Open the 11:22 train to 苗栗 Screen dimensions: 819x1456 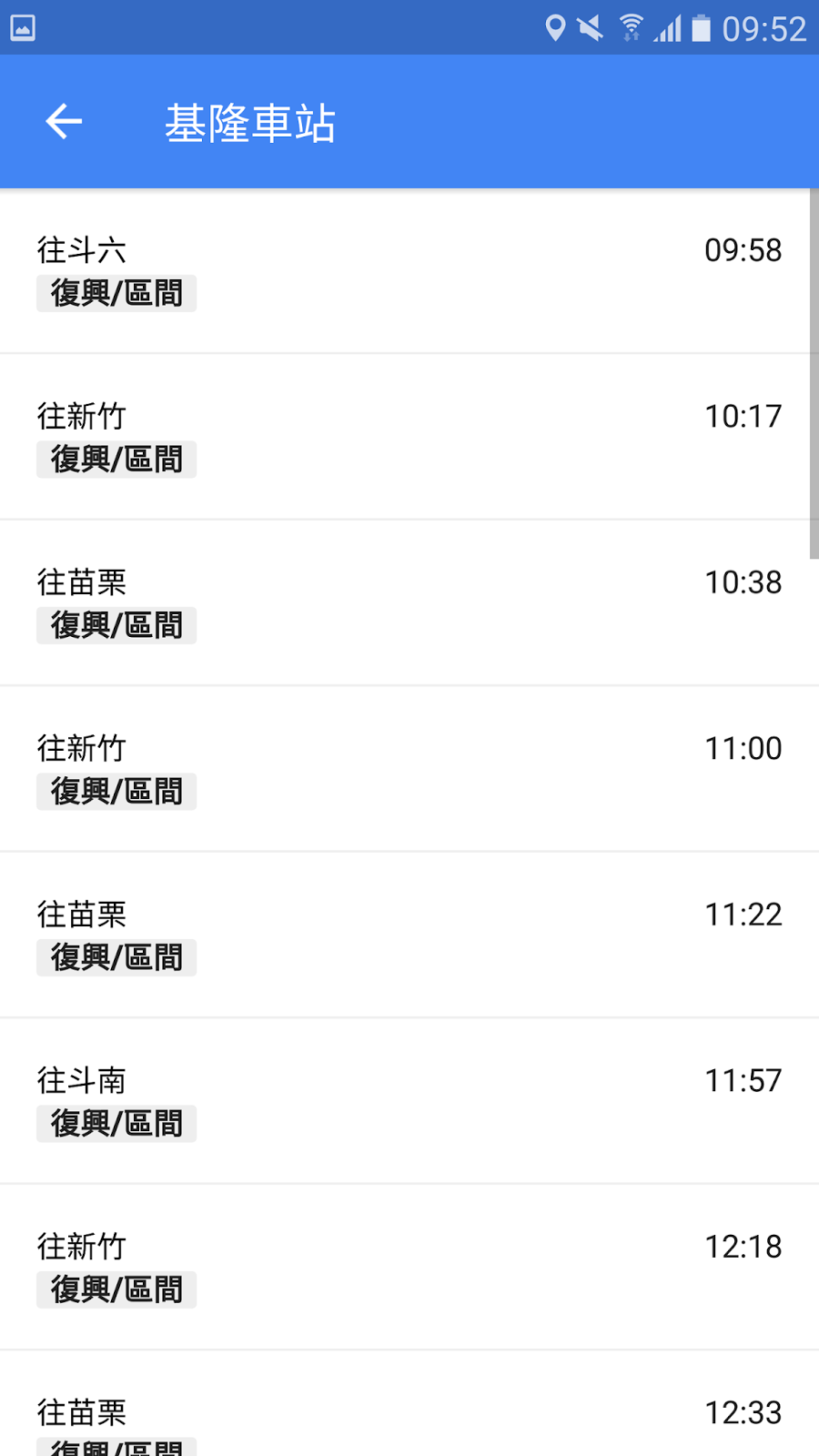pyautogui.click(x=409, y=935)
